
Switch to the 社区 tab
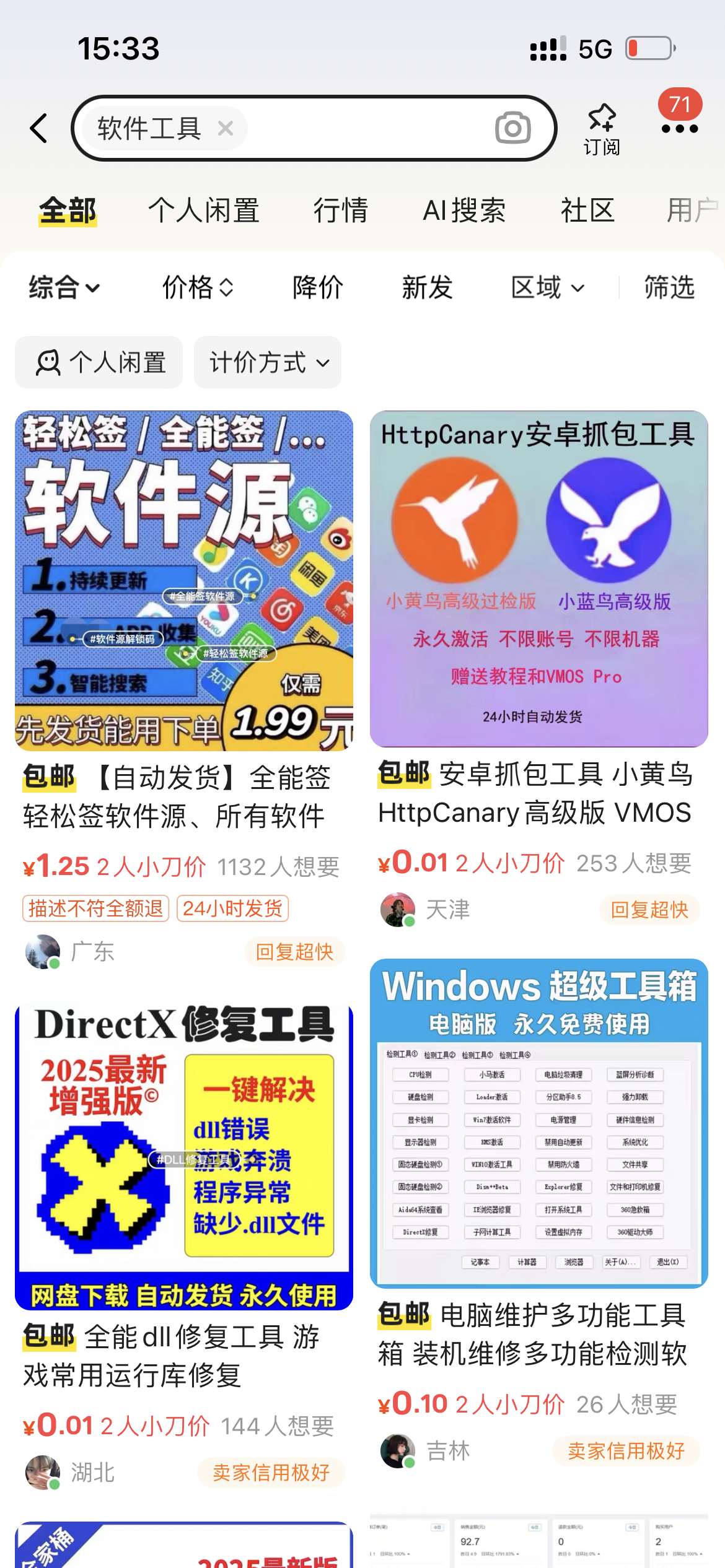click(586, 211)
